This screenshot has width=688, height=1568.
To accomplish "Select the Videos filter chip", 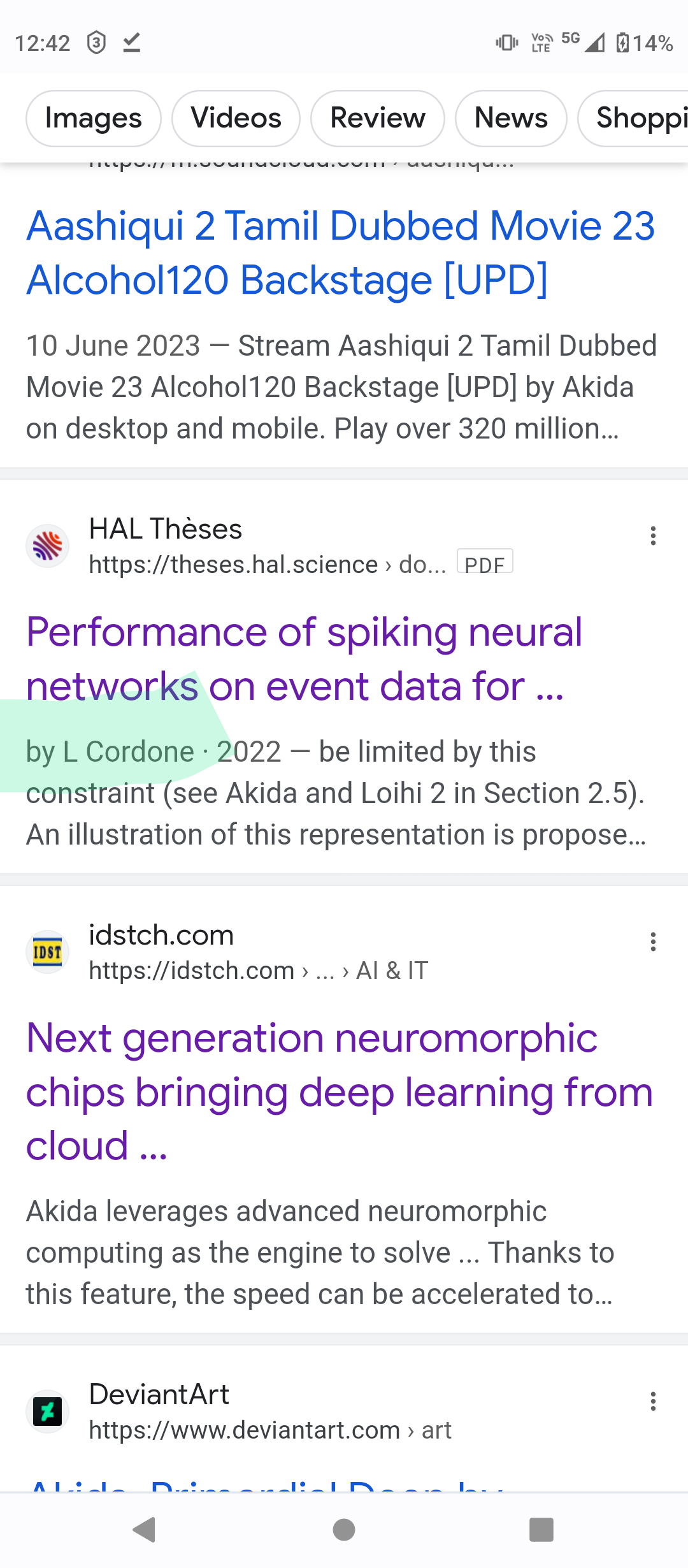I will pos(236,119).
